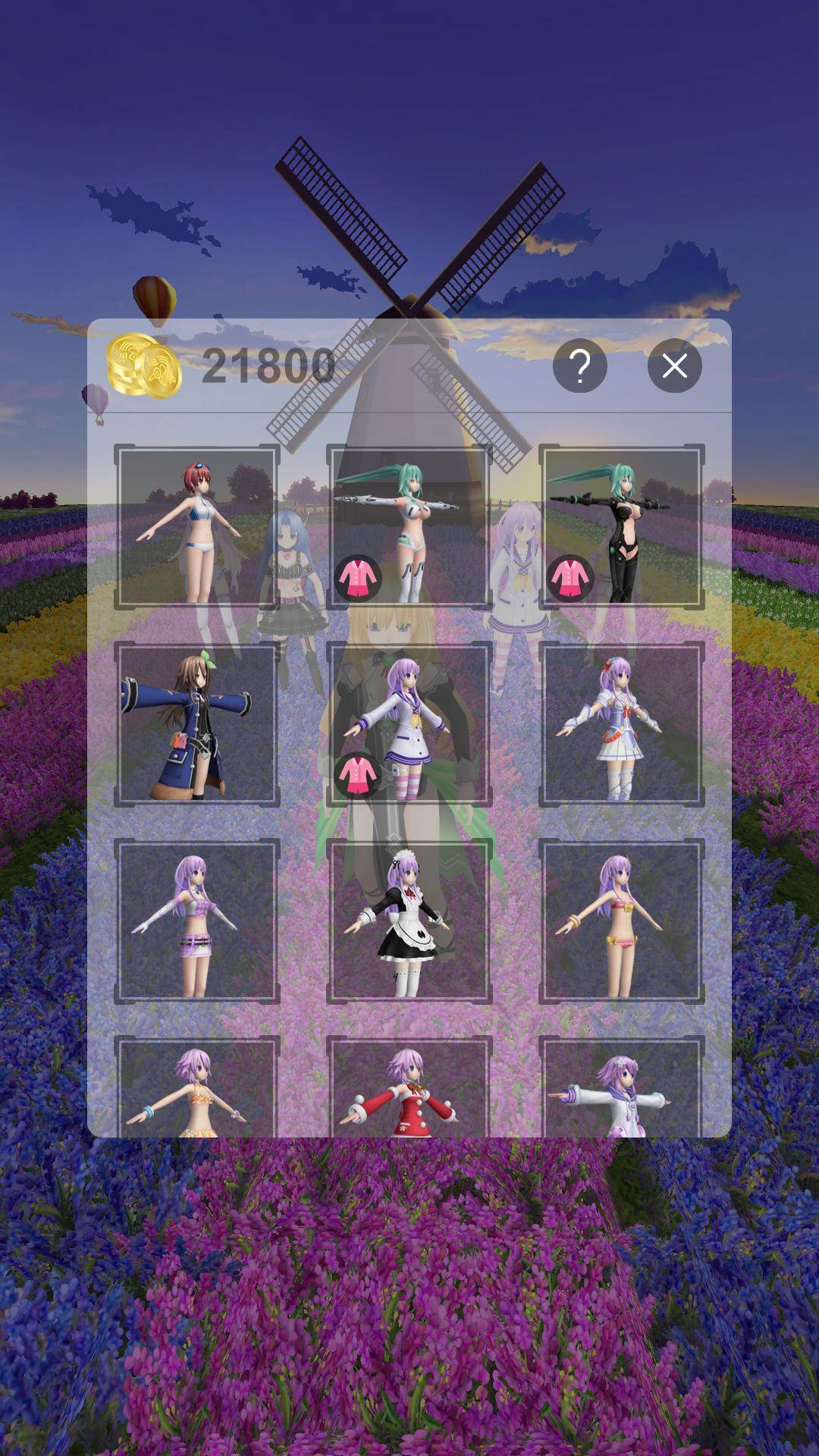Choose the green-haired character in black armor
819x1456 pixels.
[x=621, y=527]
